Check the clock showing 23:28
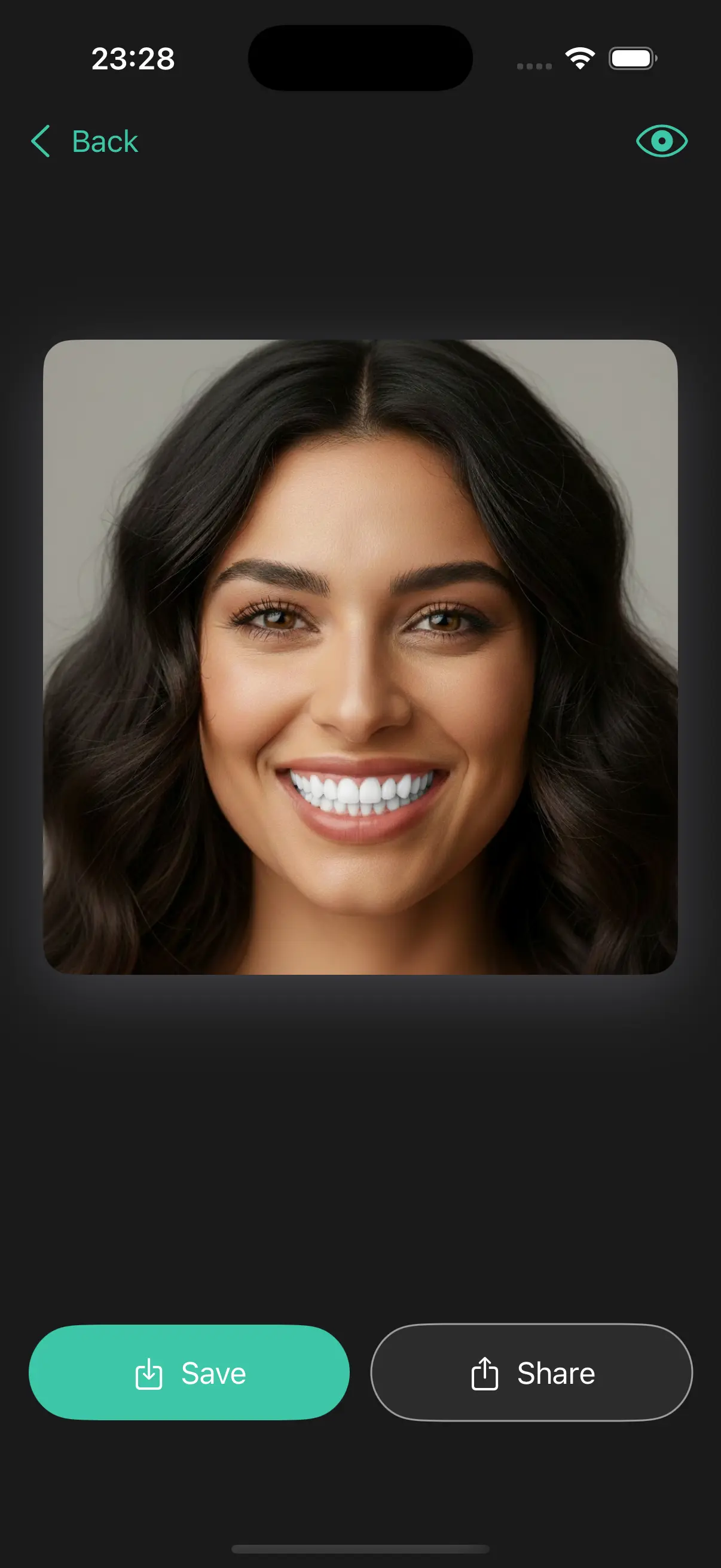This screenshot has height=1568, width=721. point(133,58)
